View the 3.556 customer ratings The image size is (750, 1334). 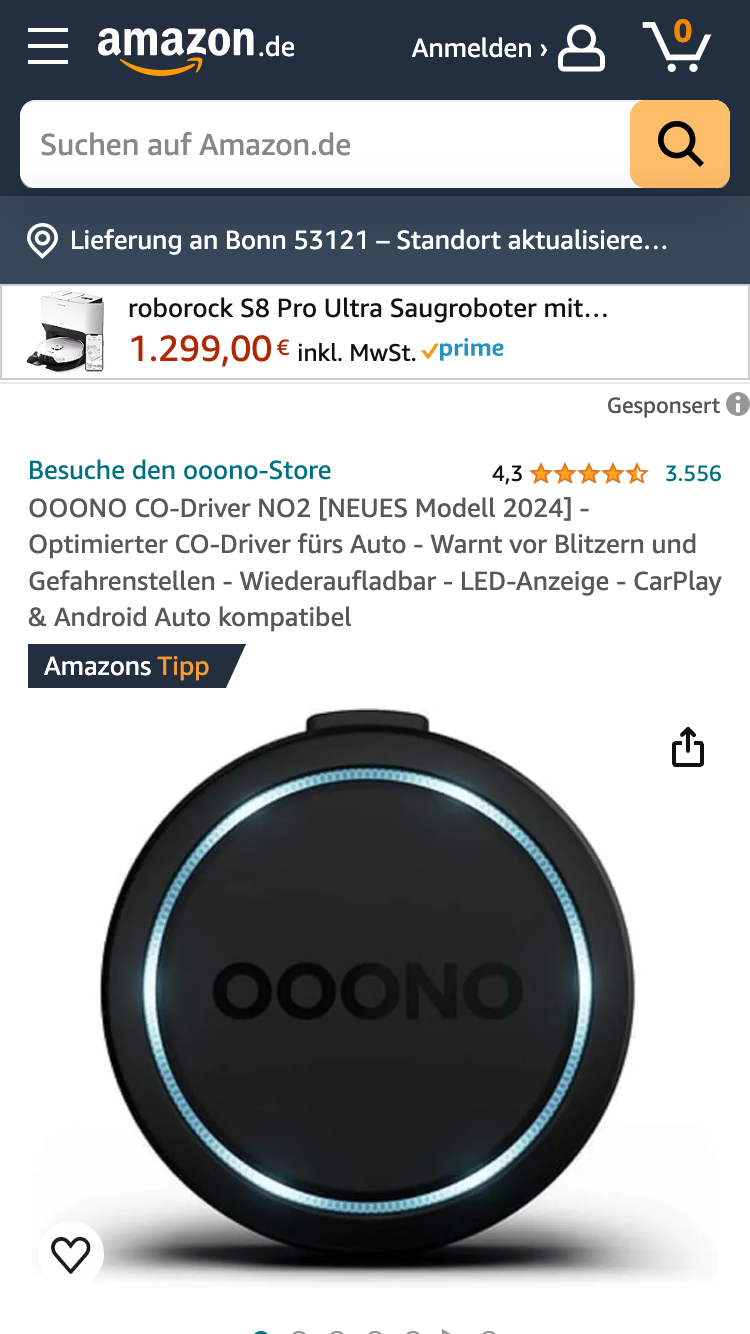click(693, 474)
